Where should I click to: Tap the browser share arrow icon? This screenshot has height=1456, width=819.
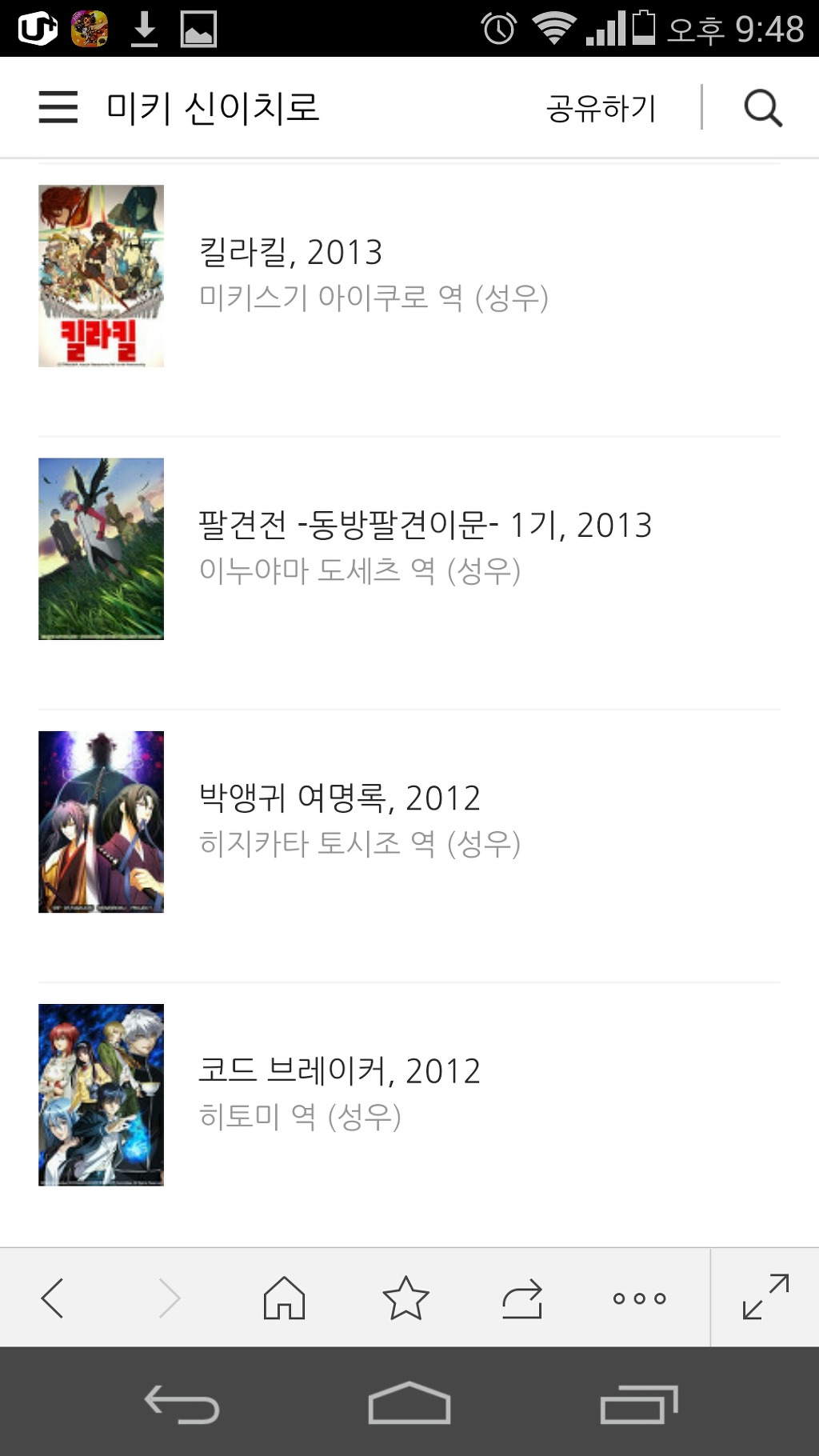pyautogui.click(x=522, y=1298)
